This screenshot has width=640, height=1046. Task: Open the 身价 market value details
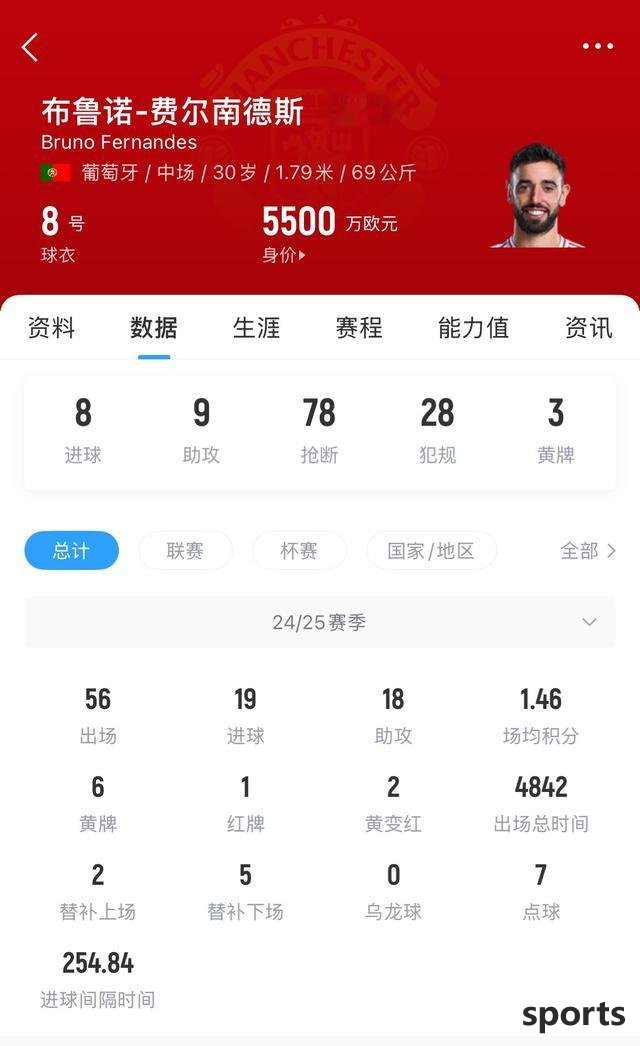tap(284, 255)
